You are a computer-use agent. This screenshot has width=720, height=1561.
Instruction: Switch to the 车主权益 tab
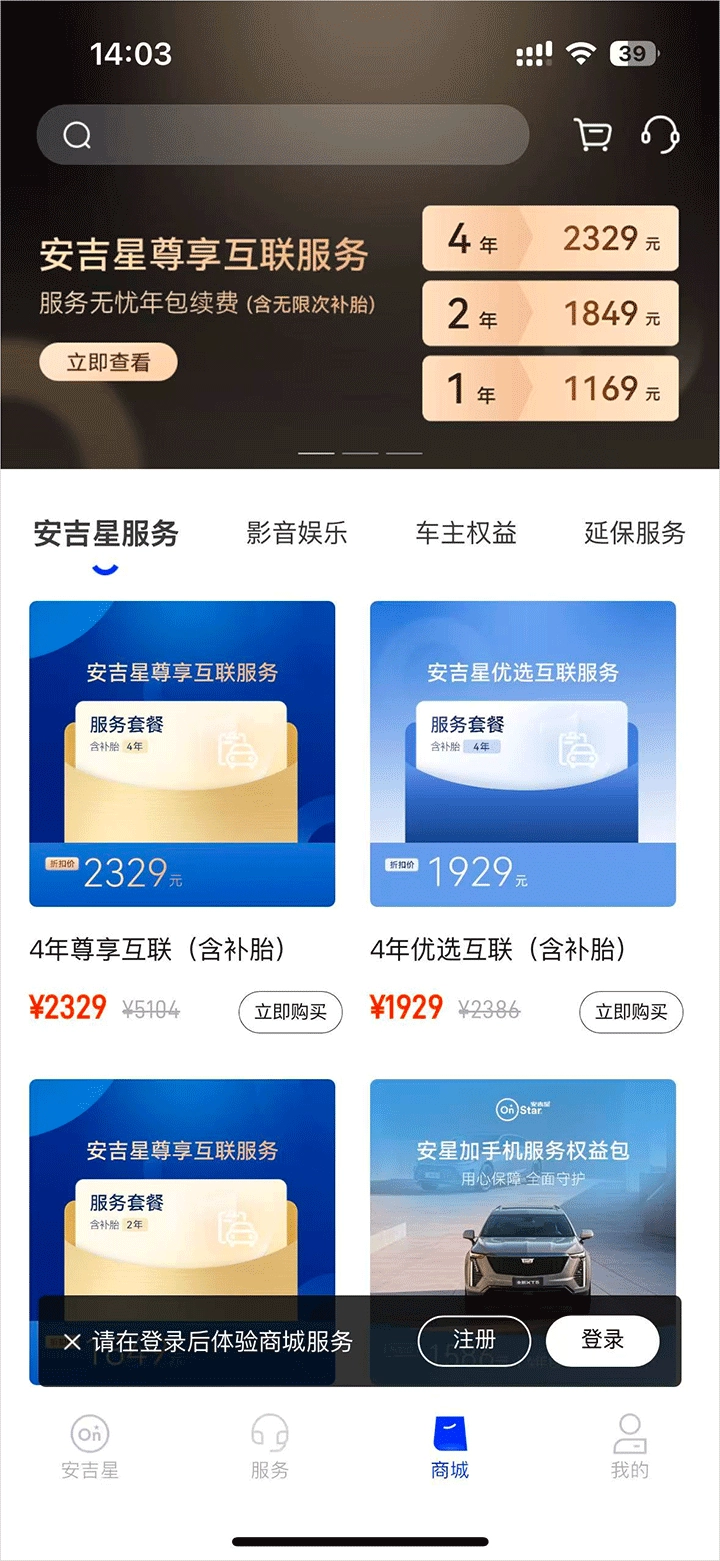[x=466, y=533]
